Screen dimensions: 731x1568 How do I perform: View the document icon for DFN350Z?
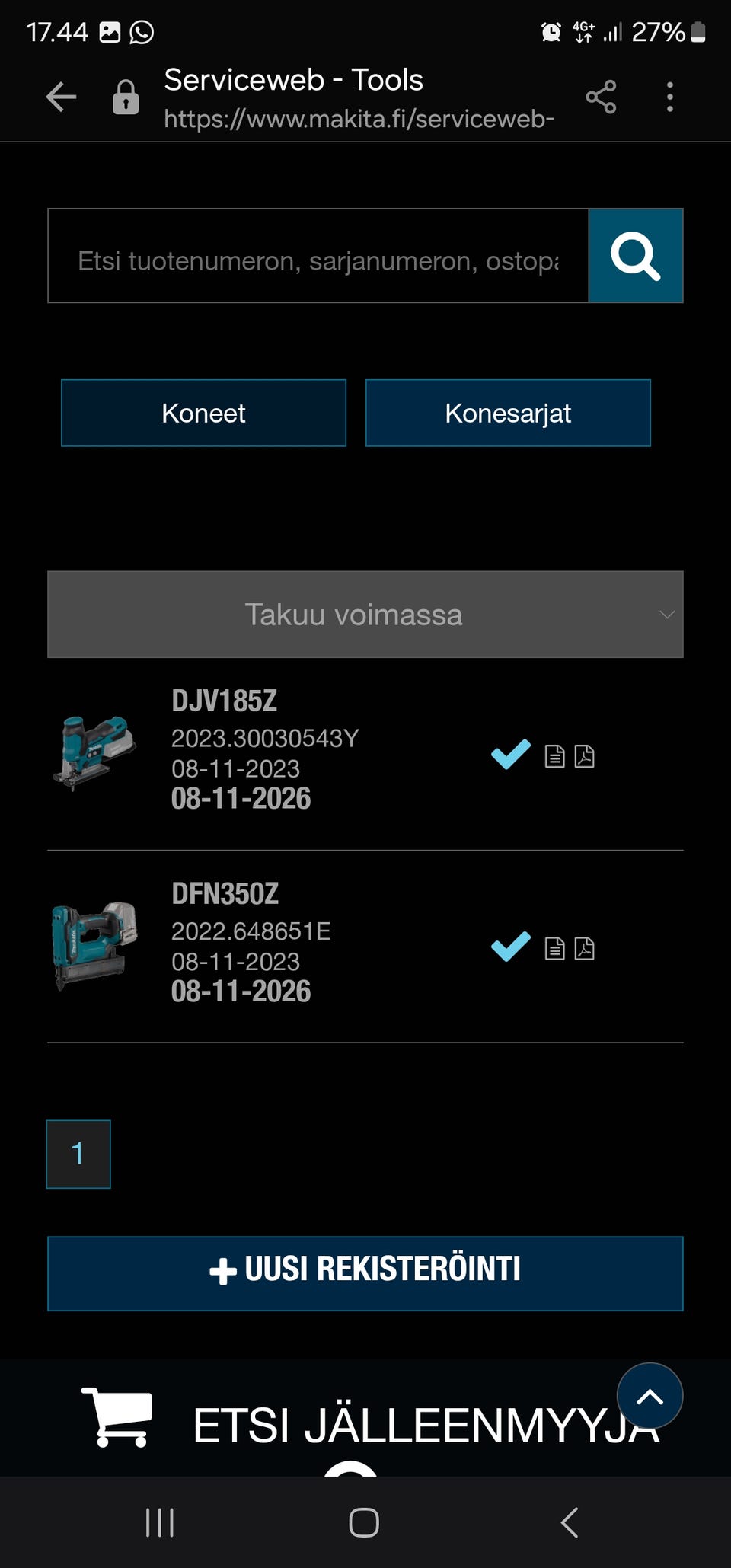click(555, 949)
